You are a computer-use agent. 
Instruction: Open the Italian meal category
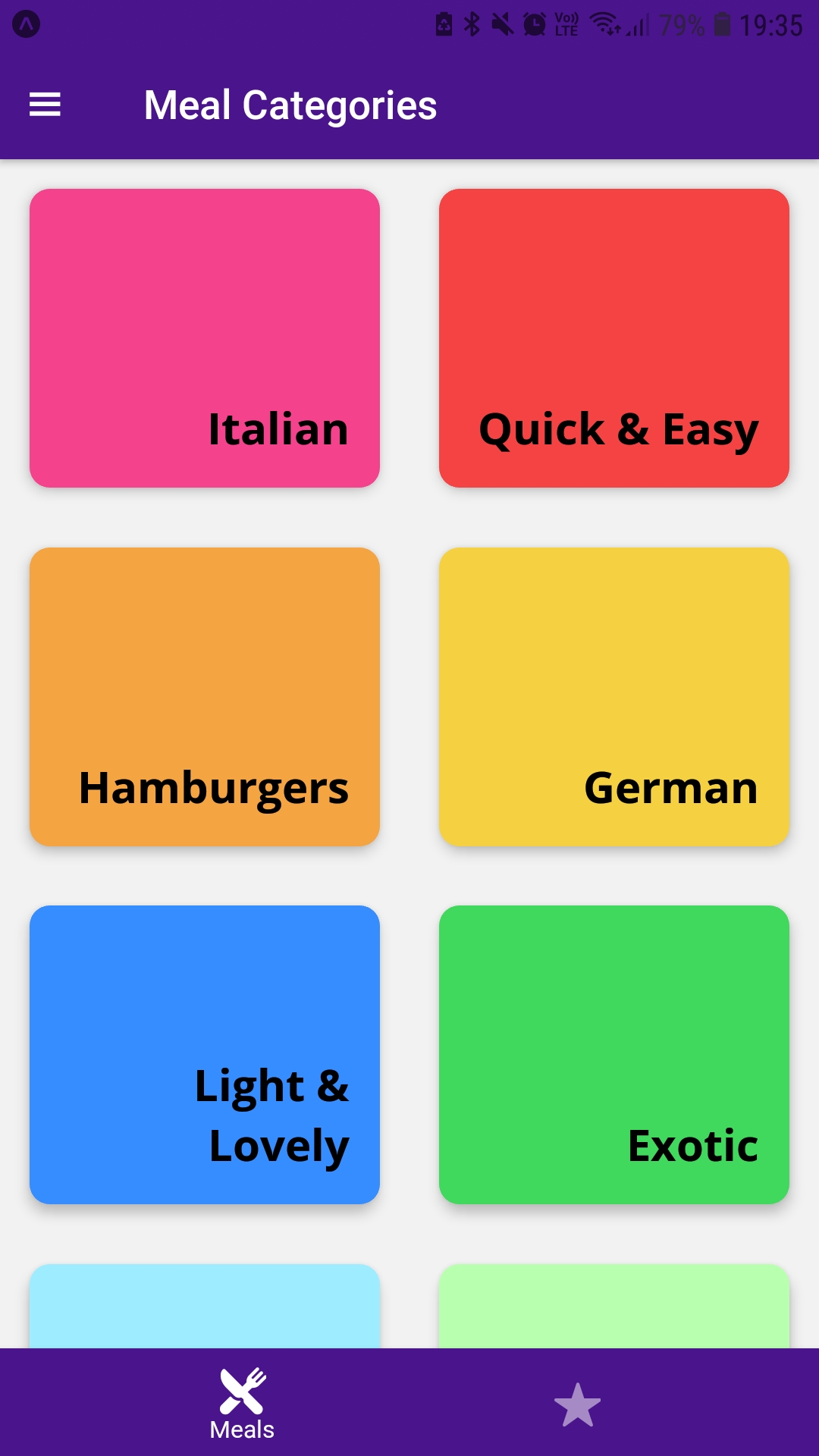[203, 338]
